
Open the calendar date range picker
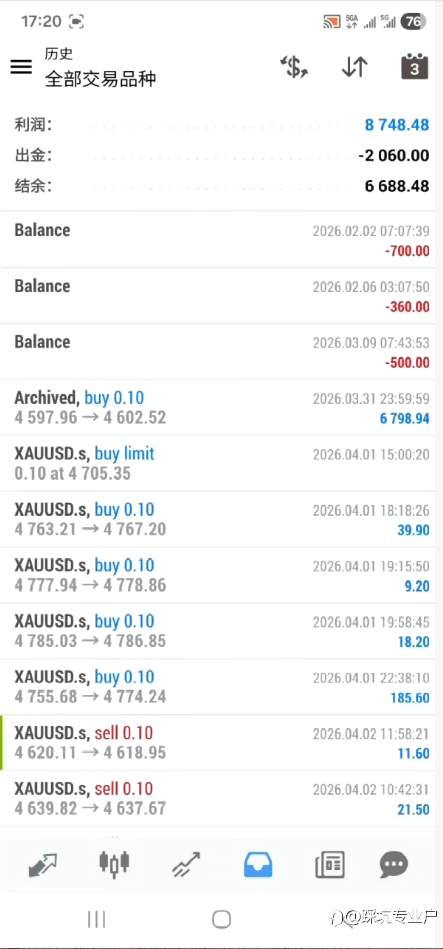pyautogui.click(x=415, y=67)
